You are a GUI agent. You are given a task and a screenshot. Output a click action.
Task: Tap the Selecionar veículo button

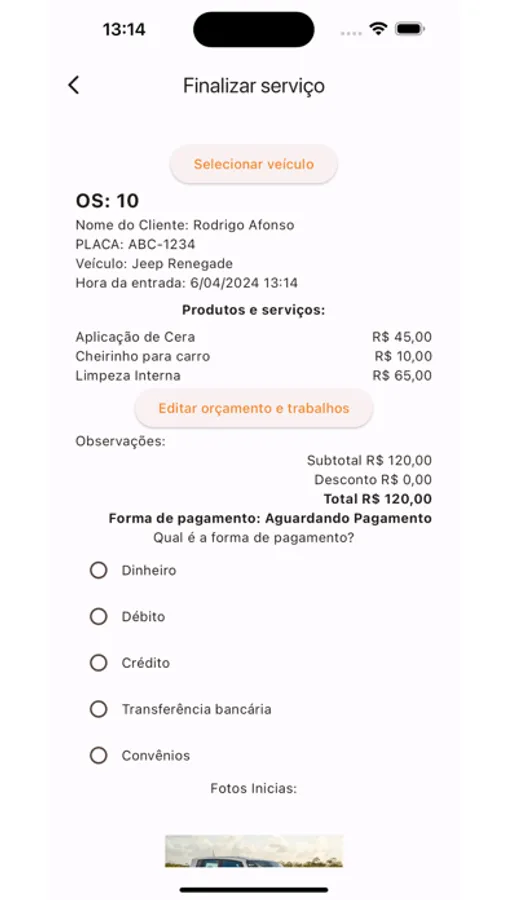tap(253, 164)
